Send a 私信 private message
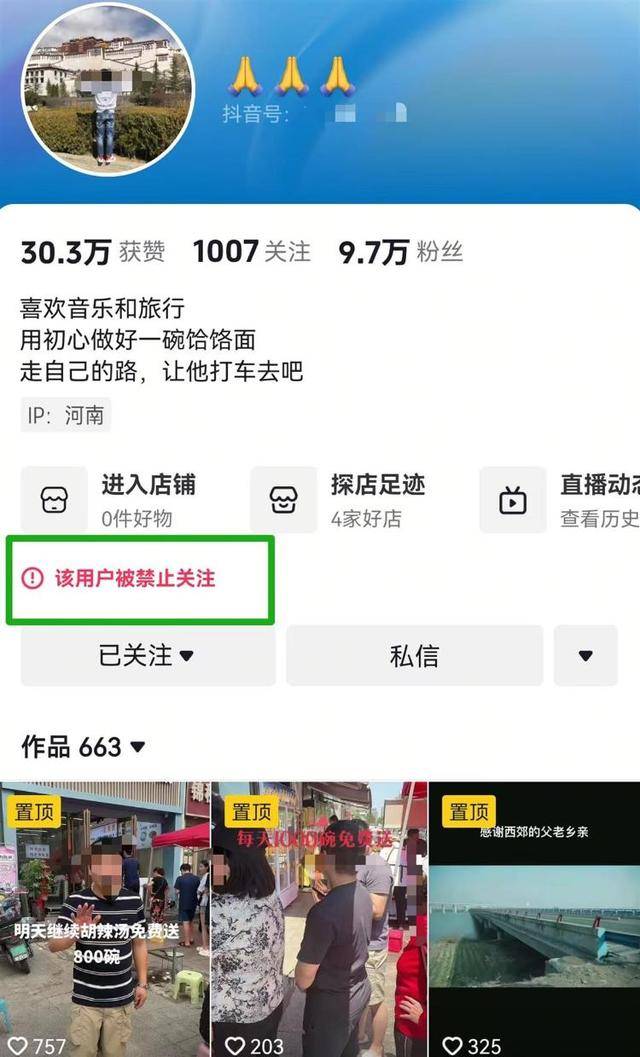 click(414, 656)
